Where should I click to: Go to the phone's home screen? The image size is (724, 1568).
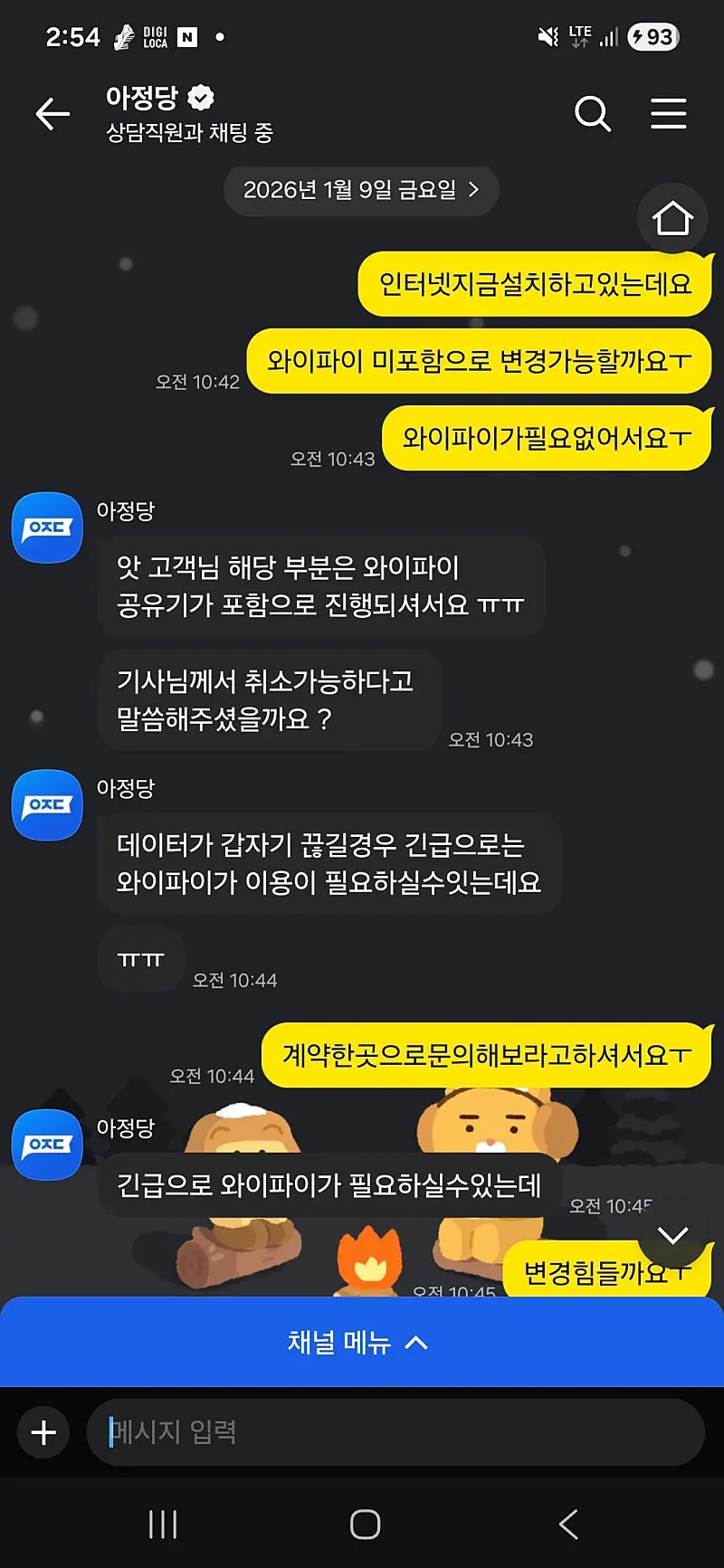pyautogui.click(x=365, y=1525)
